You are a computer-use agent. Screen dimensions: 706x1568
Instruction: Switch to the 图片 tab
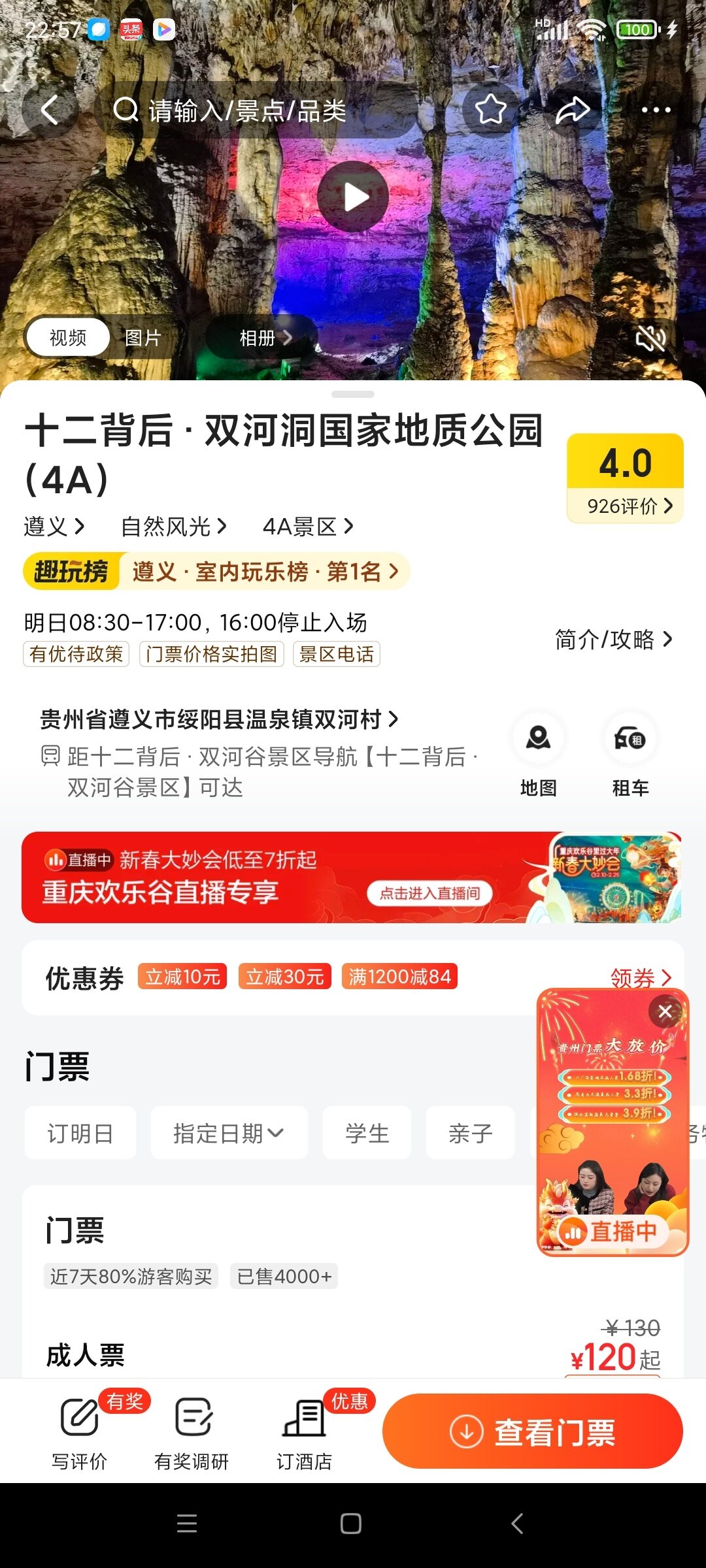[x=143, y=338]
